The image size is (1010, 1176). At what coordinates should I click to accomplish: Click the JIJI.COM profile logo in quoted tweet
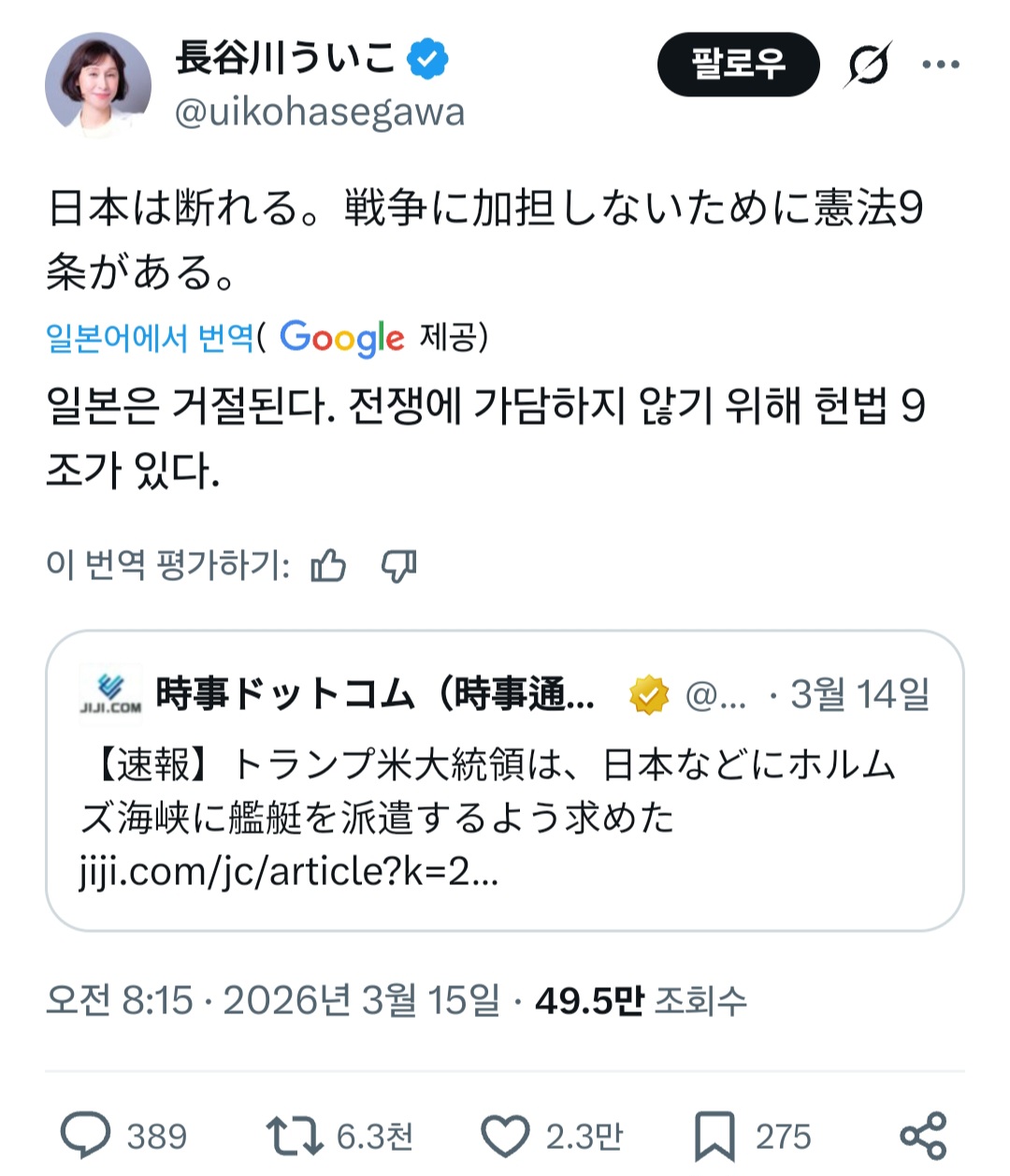(111, 695)
